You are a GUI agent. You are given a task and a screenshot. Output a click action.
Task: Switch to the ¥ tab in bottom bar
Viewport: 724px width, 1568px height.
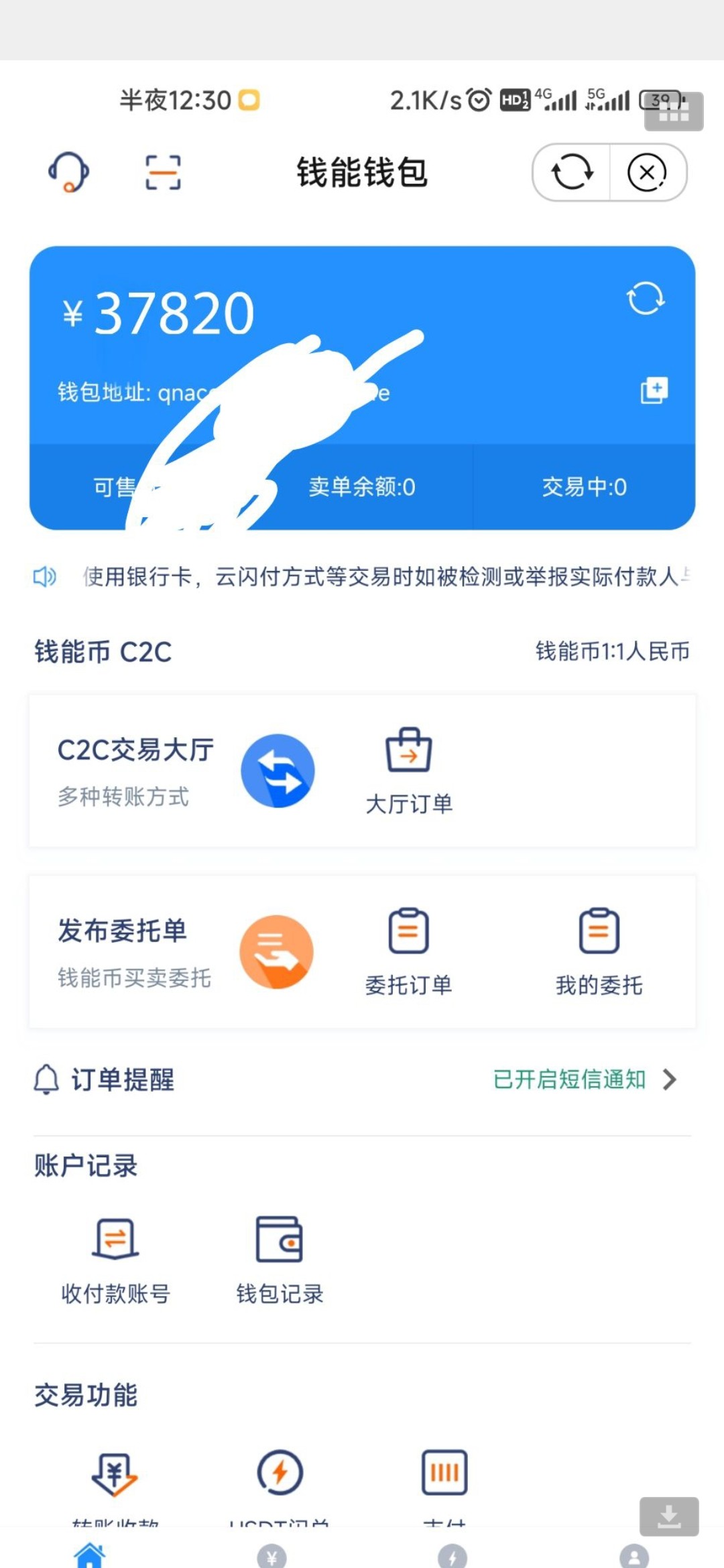coord(271,1556)
